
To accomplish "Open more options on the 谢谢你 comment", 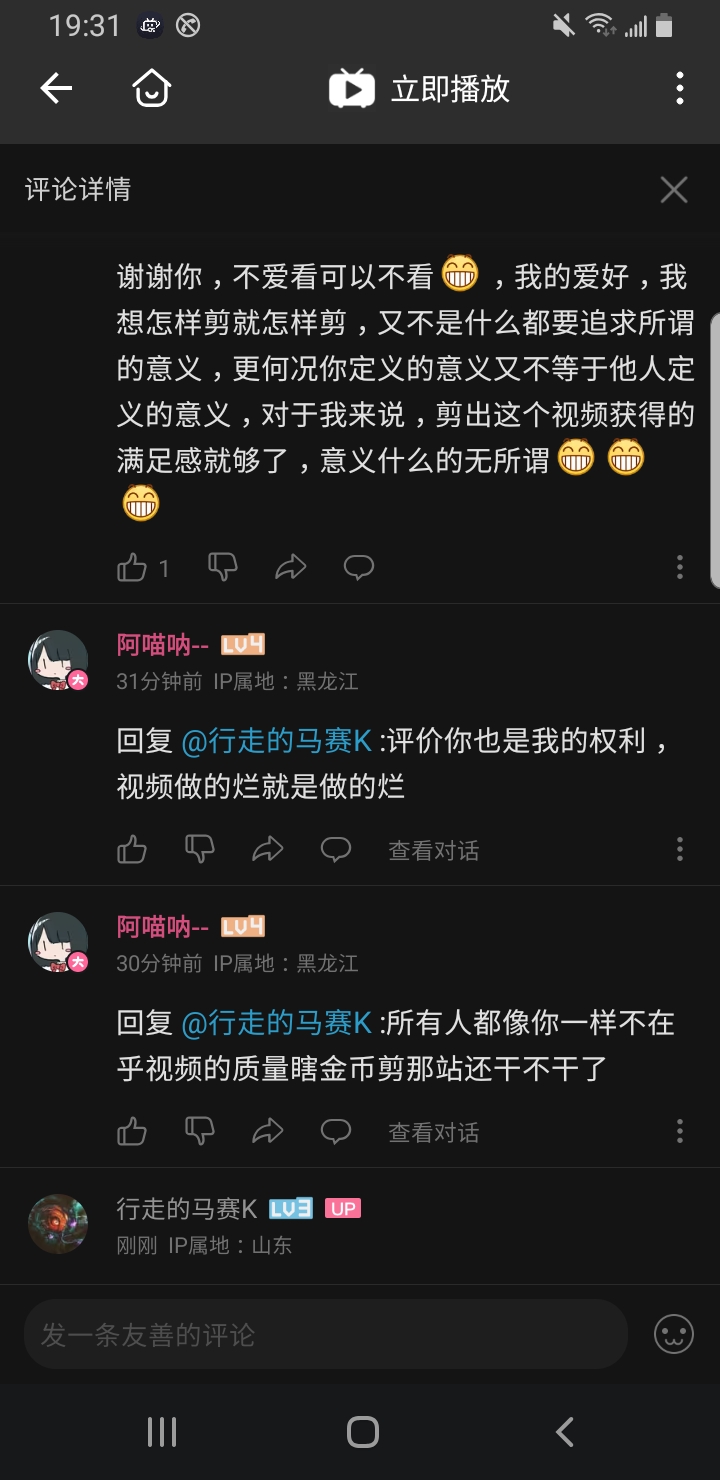I will [680, 568].
